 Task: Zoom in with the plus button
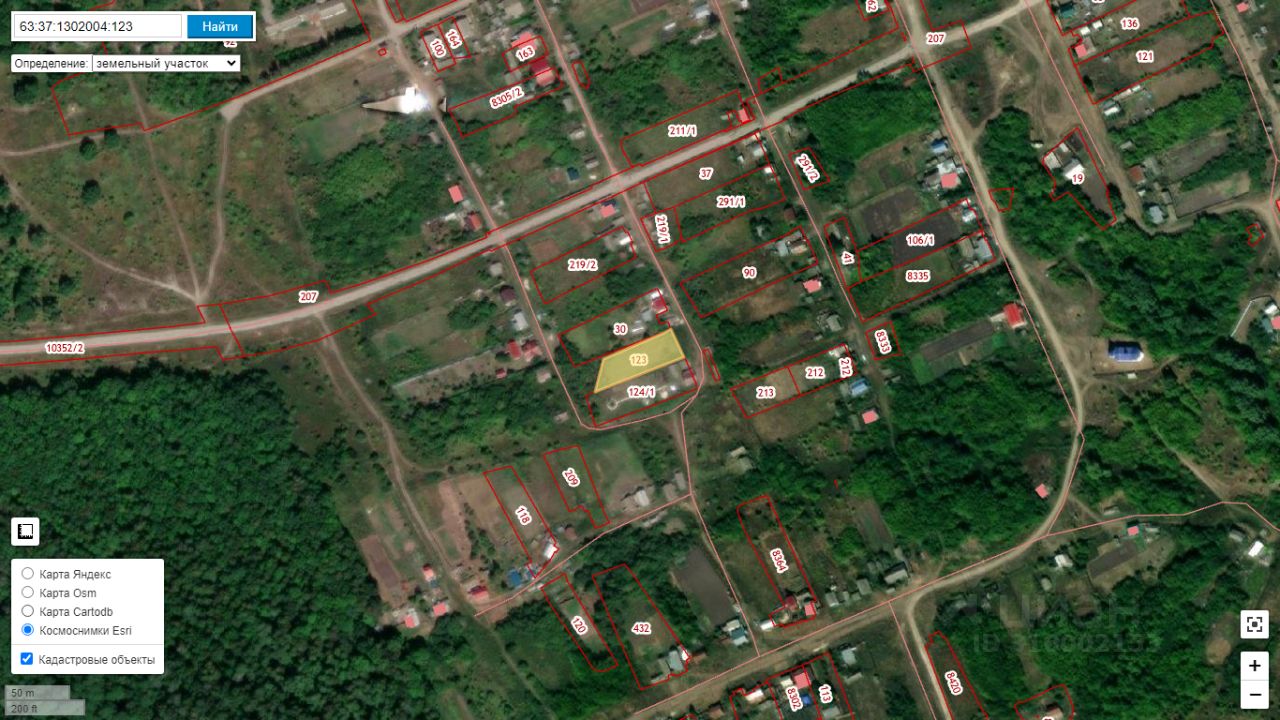point(1254,665)
